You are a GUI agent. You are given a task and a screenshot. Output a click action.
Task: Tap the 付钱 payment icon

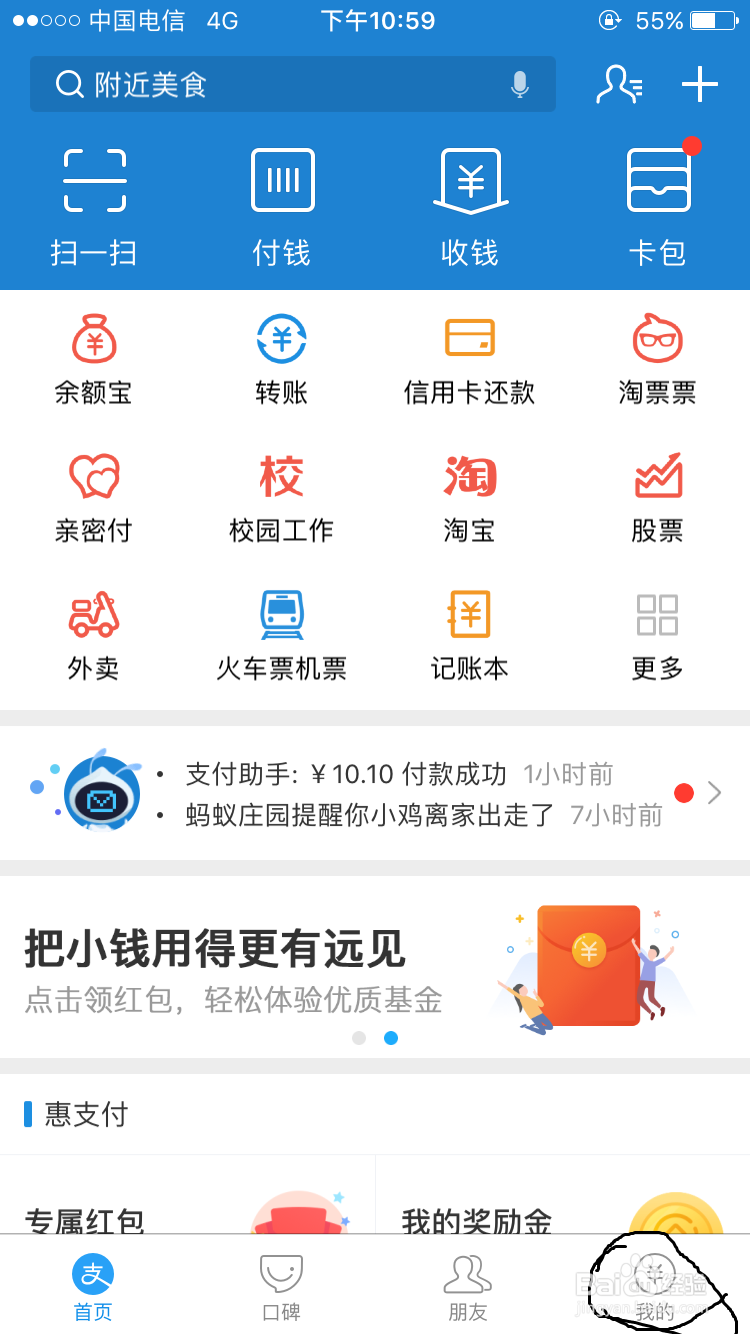pyautogui.click(x=281, y=180)
